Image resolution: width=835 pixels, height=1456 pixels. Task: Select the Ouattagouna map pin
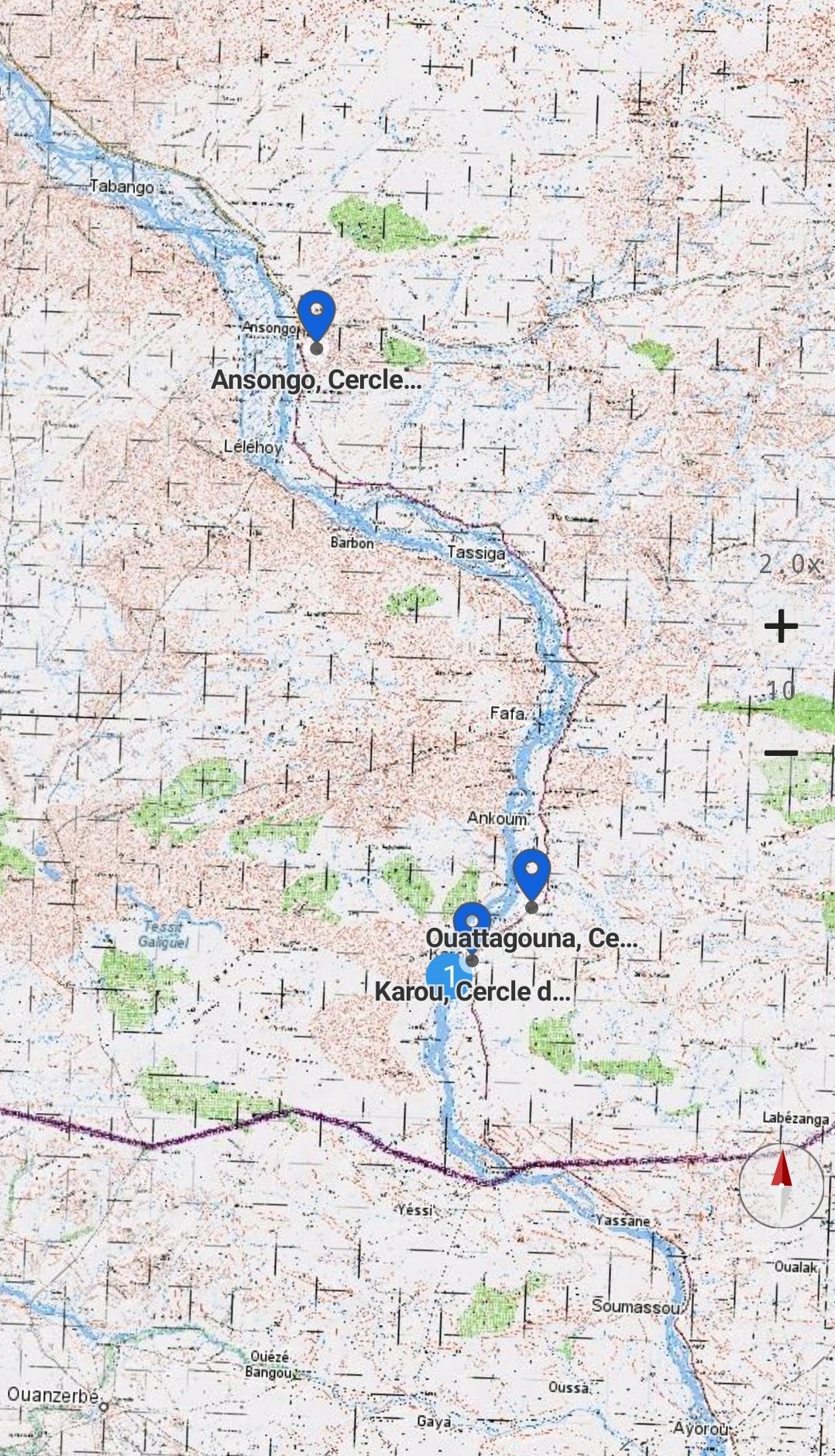531,873
